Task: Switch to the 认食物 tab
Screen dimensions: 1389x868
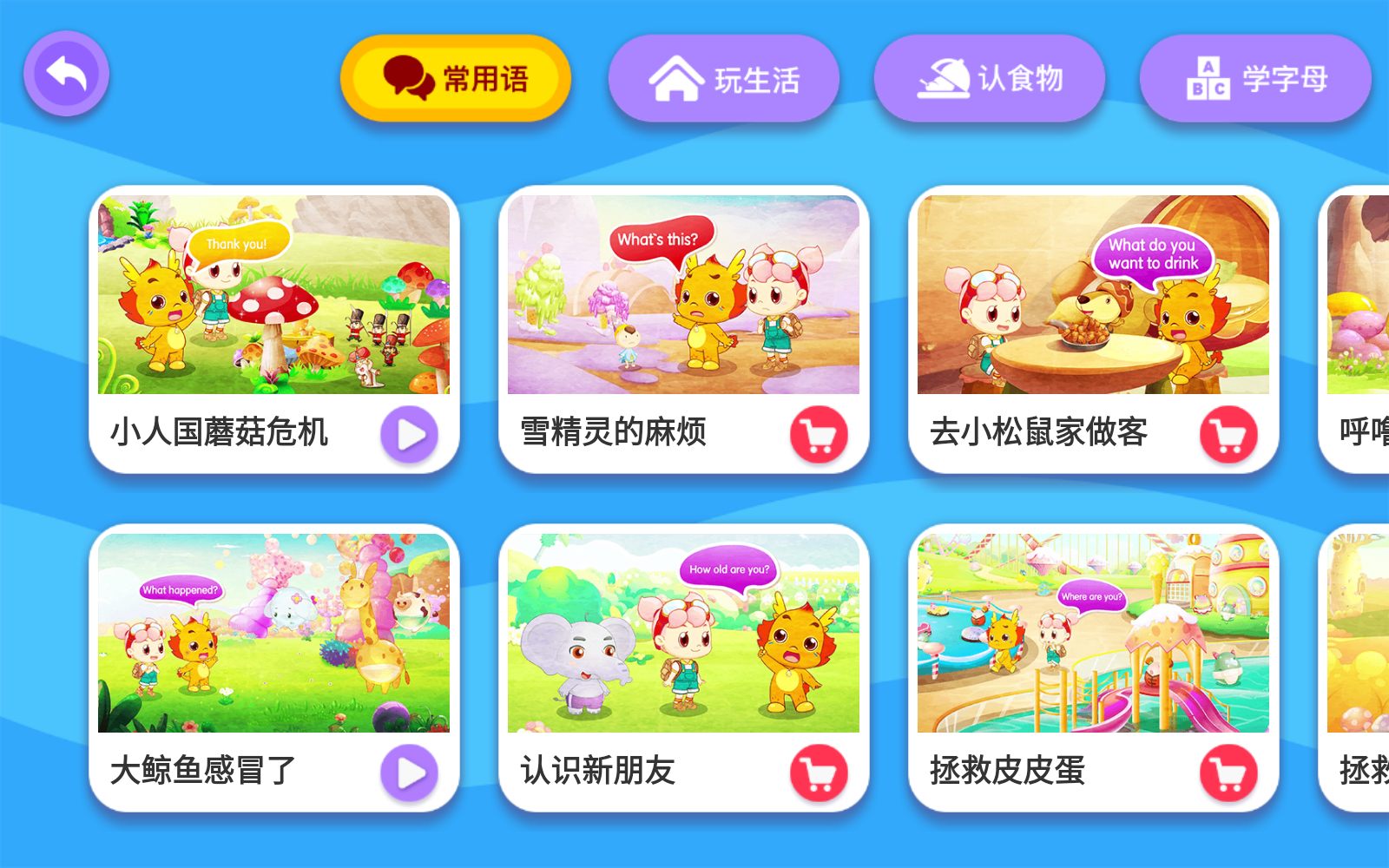Action: tap(989, 78)
